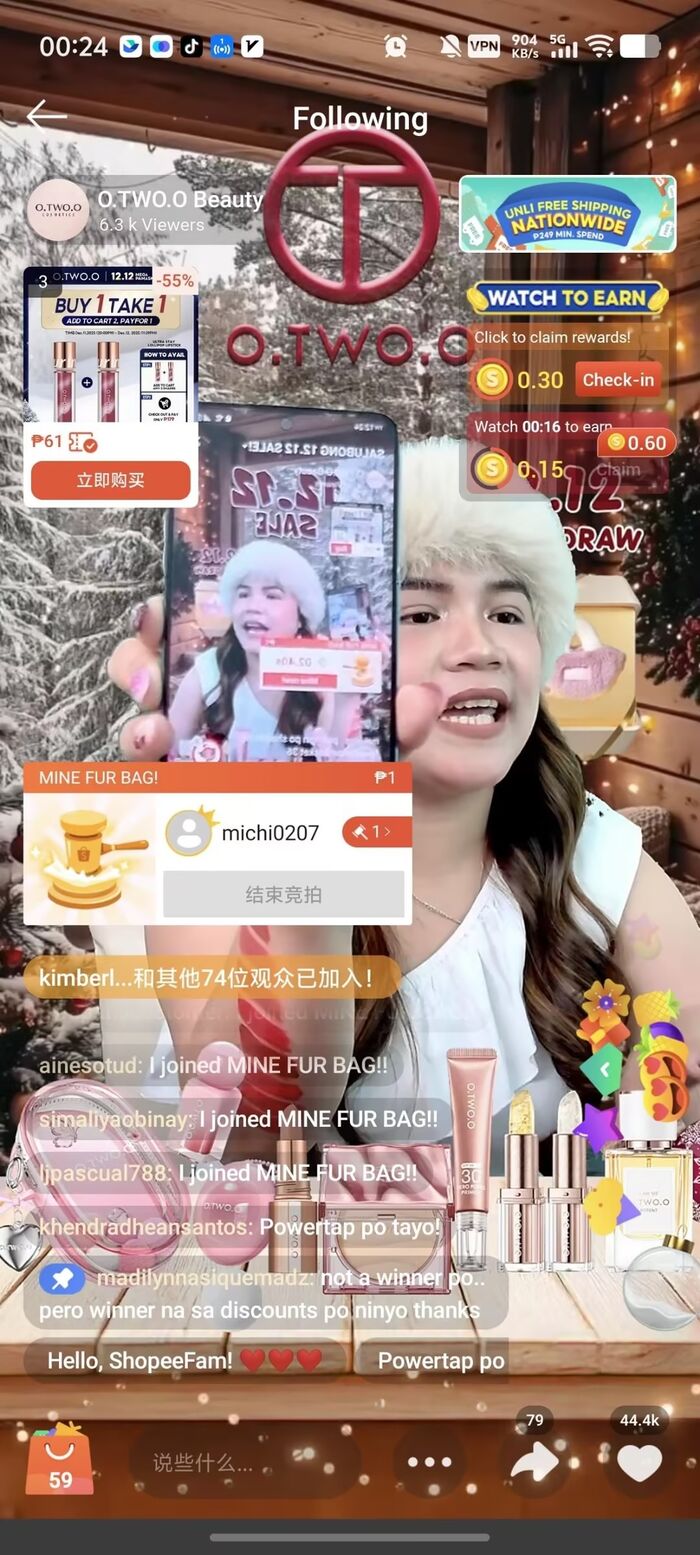Screen dimensions: 700x1555
Task: Open the Unli Free Shipping Nationwide banner
Action: (567, 214)
